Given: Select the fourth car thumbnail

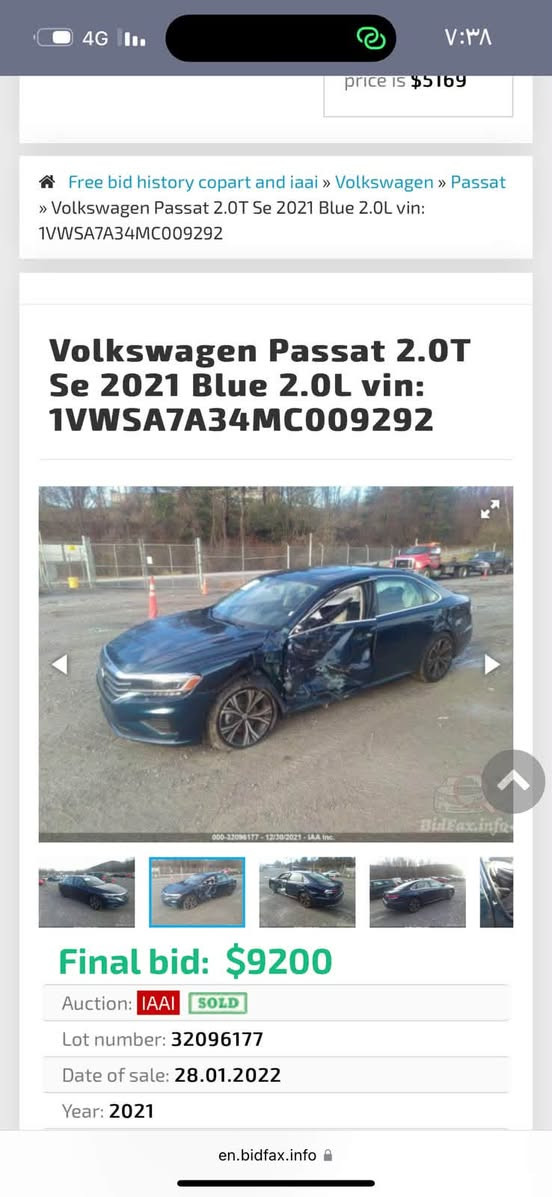Looking at the screenshot, I should 418,892.
